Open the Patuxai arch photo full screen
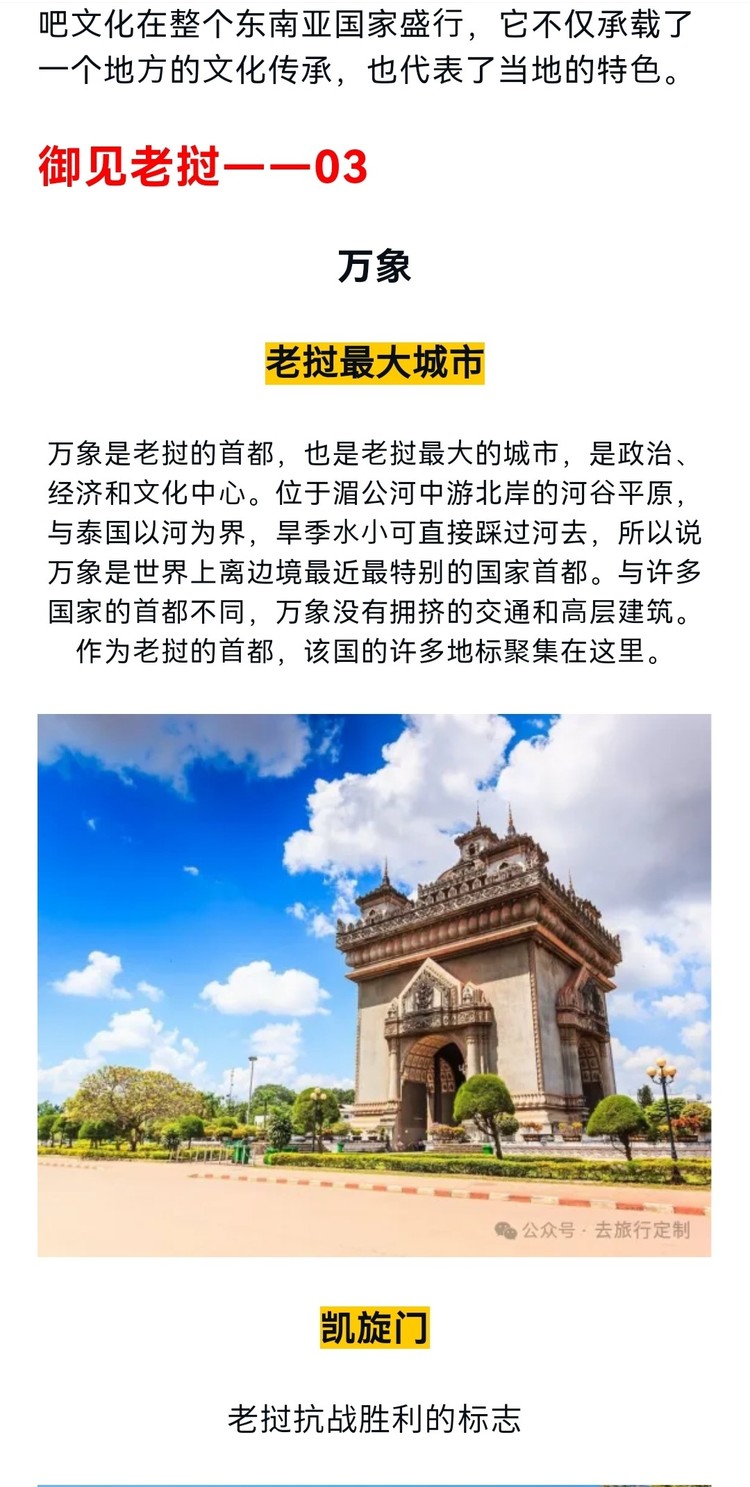This screenshot has height=1487, width=750. click(374, 985)
